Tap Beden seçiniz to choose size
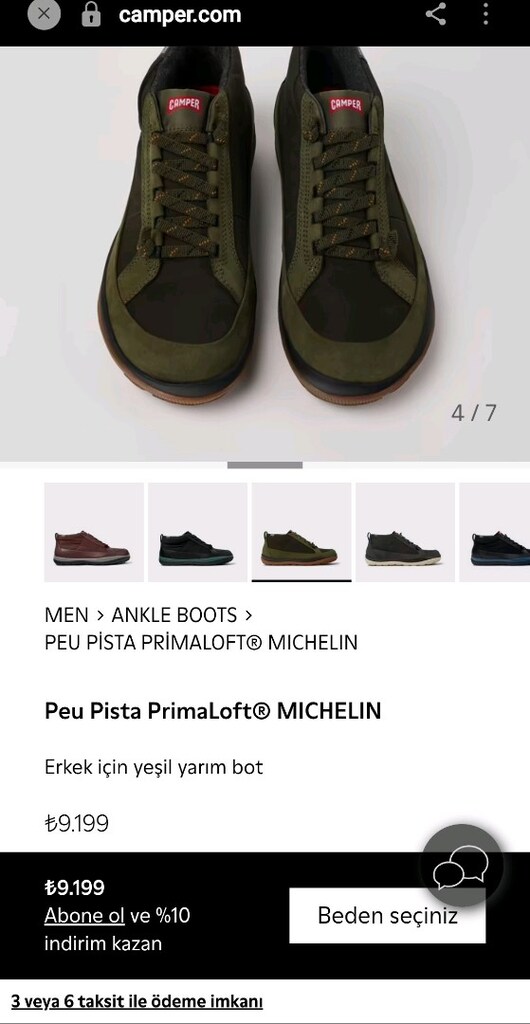This screenshot has height=1024, width=530. coord(388,916)
